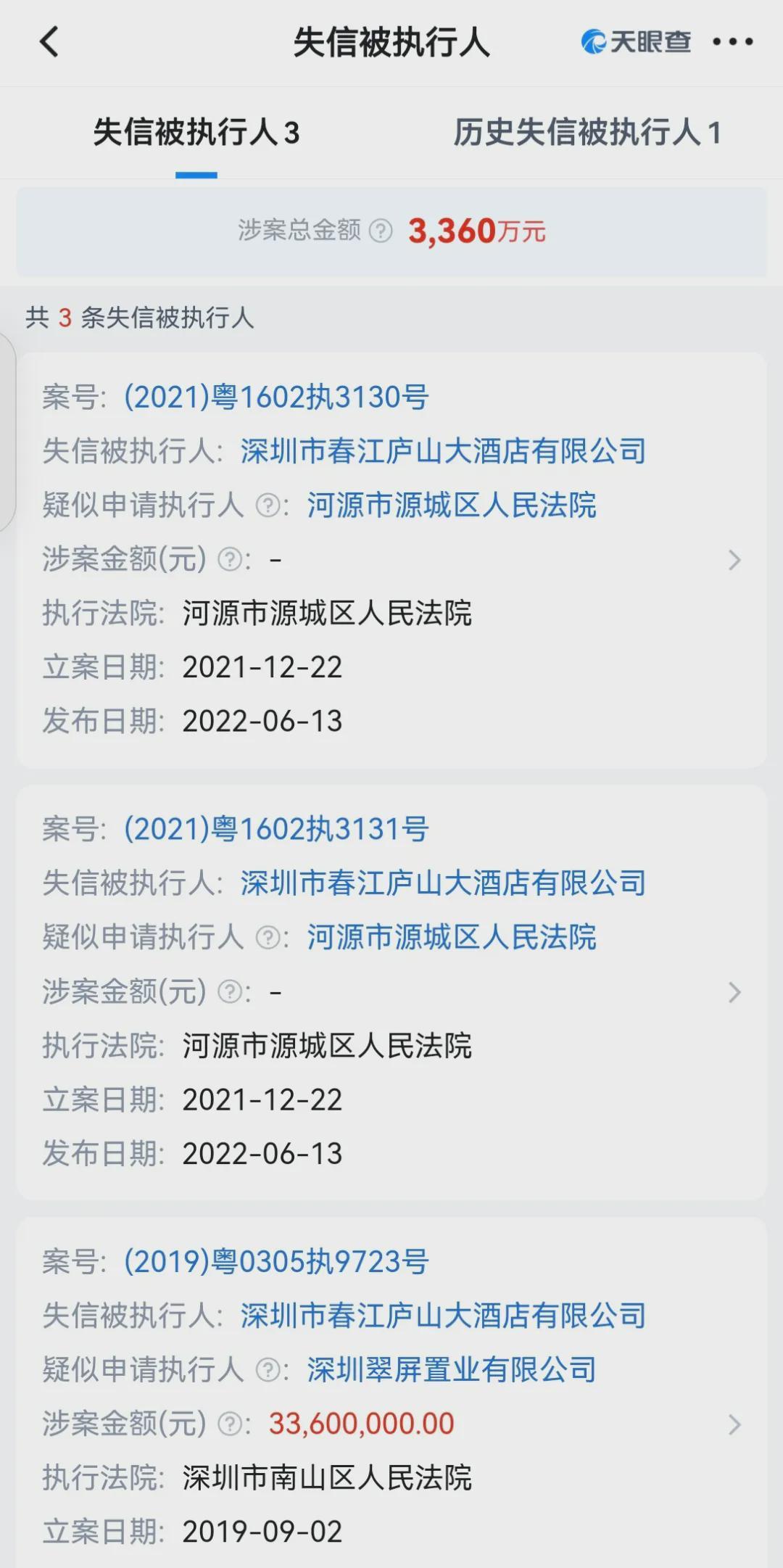Open case (2021)粤1602执3131号

click(x=276, y=830)
